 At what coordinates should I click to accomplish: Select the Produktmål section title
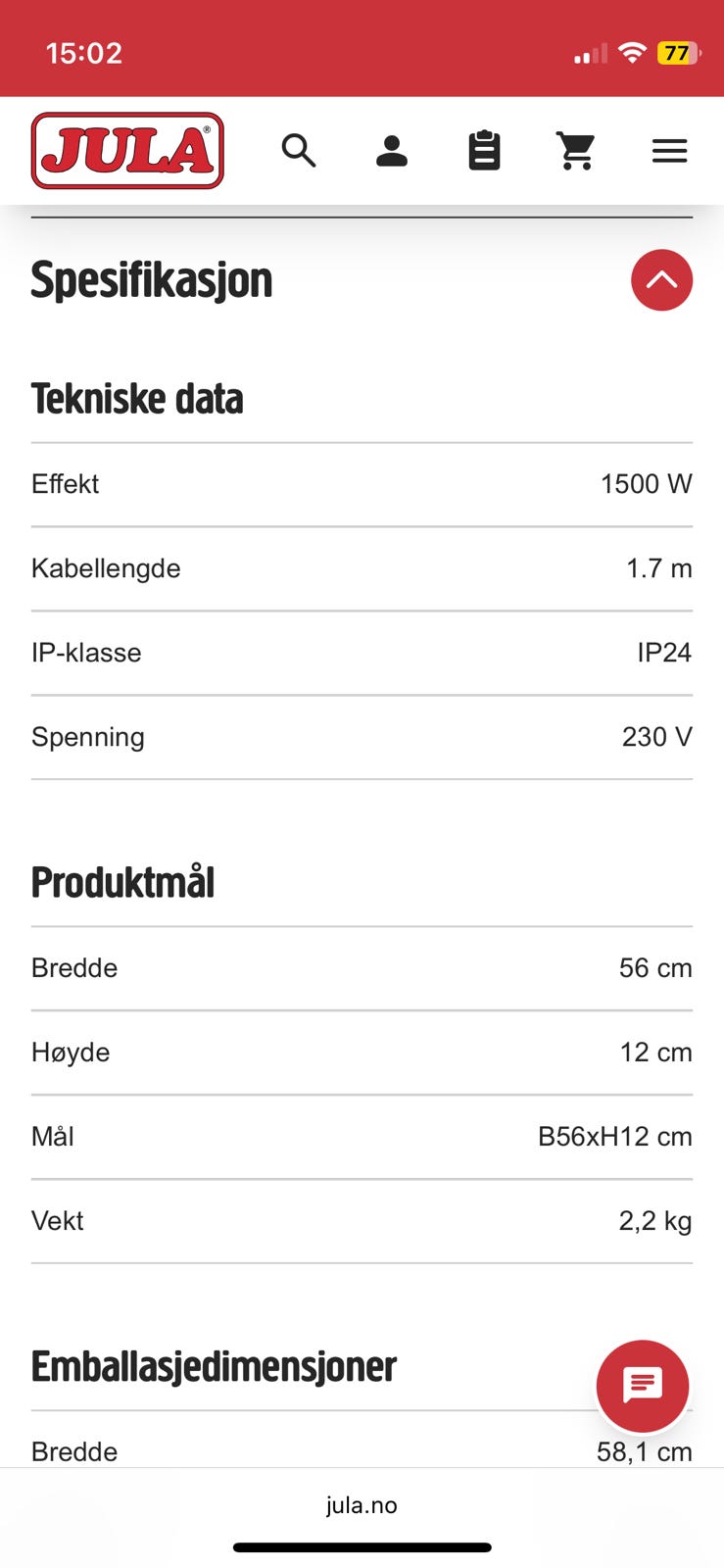[122, 881]
